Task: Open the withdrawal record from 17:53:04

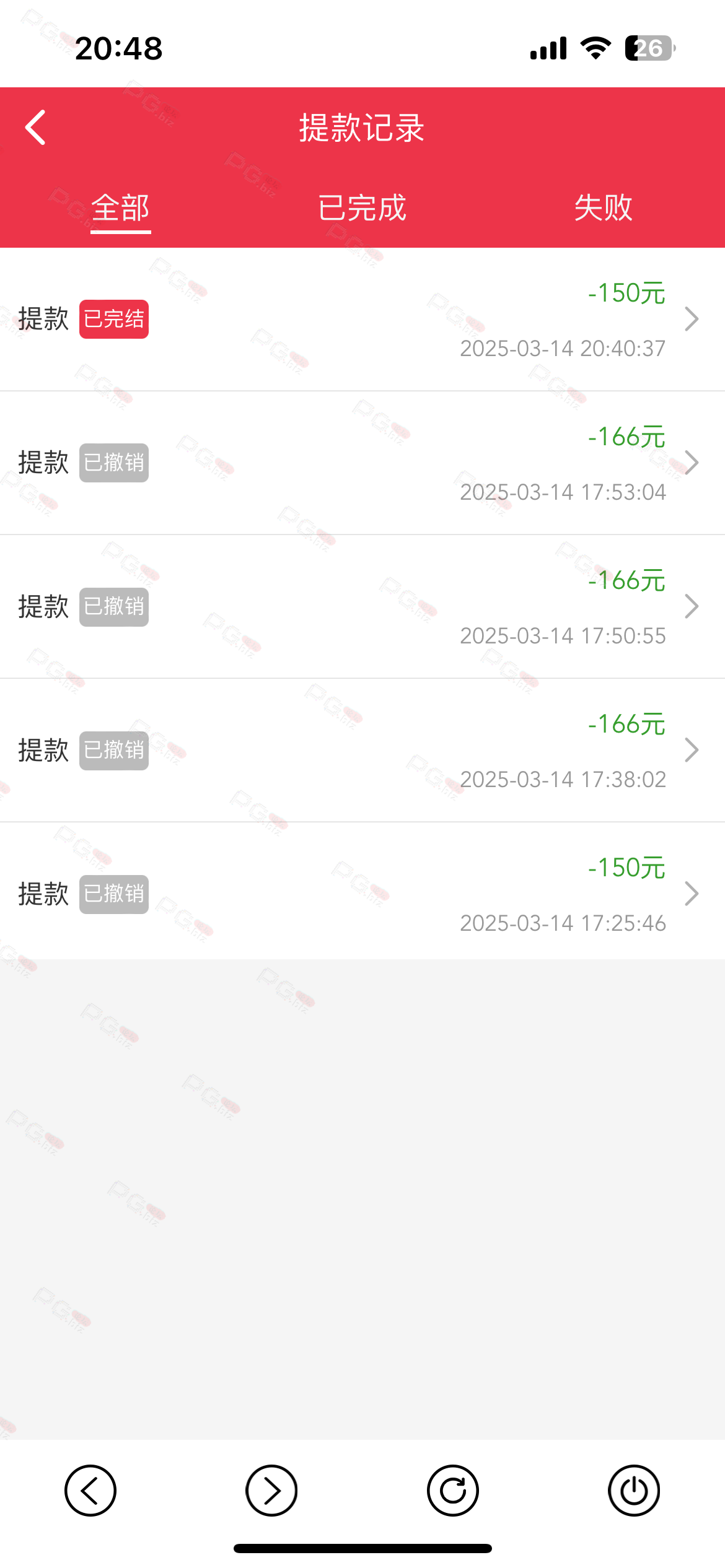Action: [x=362, y=463]
